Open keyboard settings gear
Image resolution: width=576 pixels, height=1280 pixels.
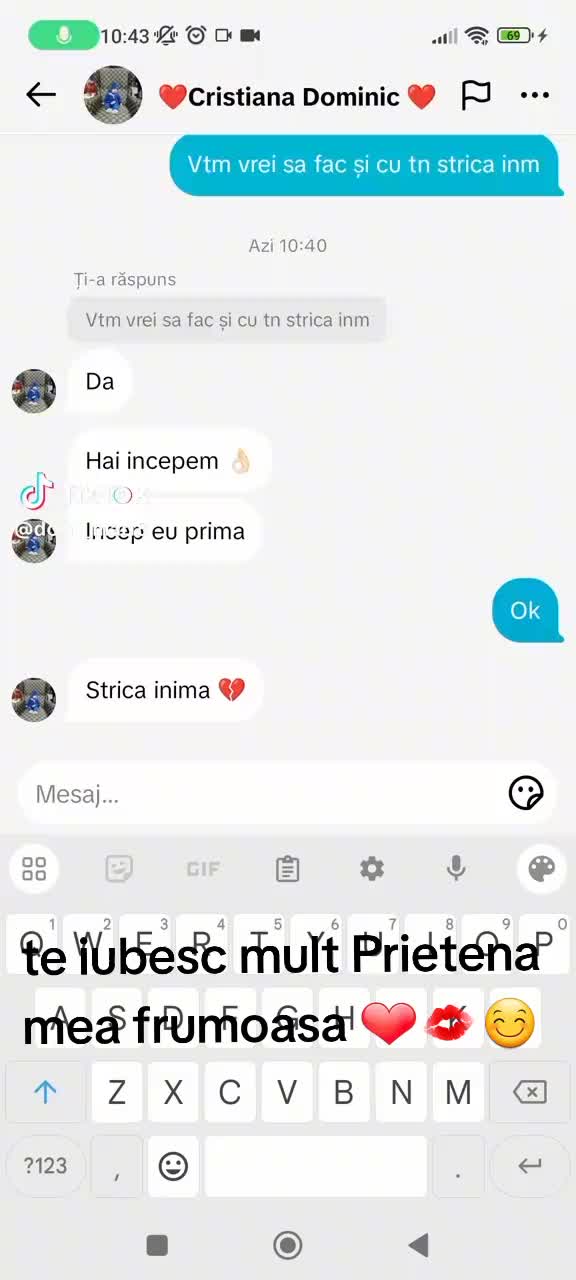pos(372,869)
